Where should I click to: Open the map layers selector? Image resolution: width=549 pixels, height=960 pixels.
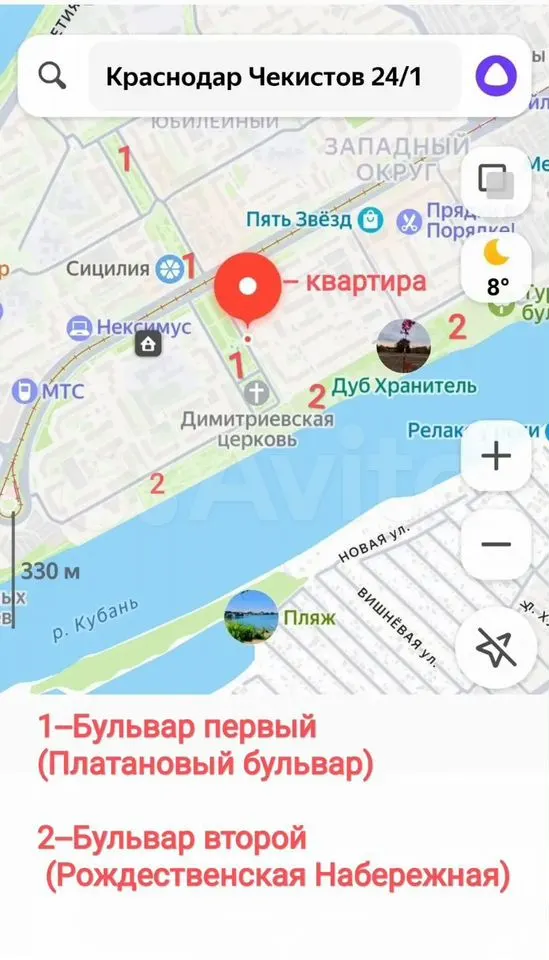point(496,182)
